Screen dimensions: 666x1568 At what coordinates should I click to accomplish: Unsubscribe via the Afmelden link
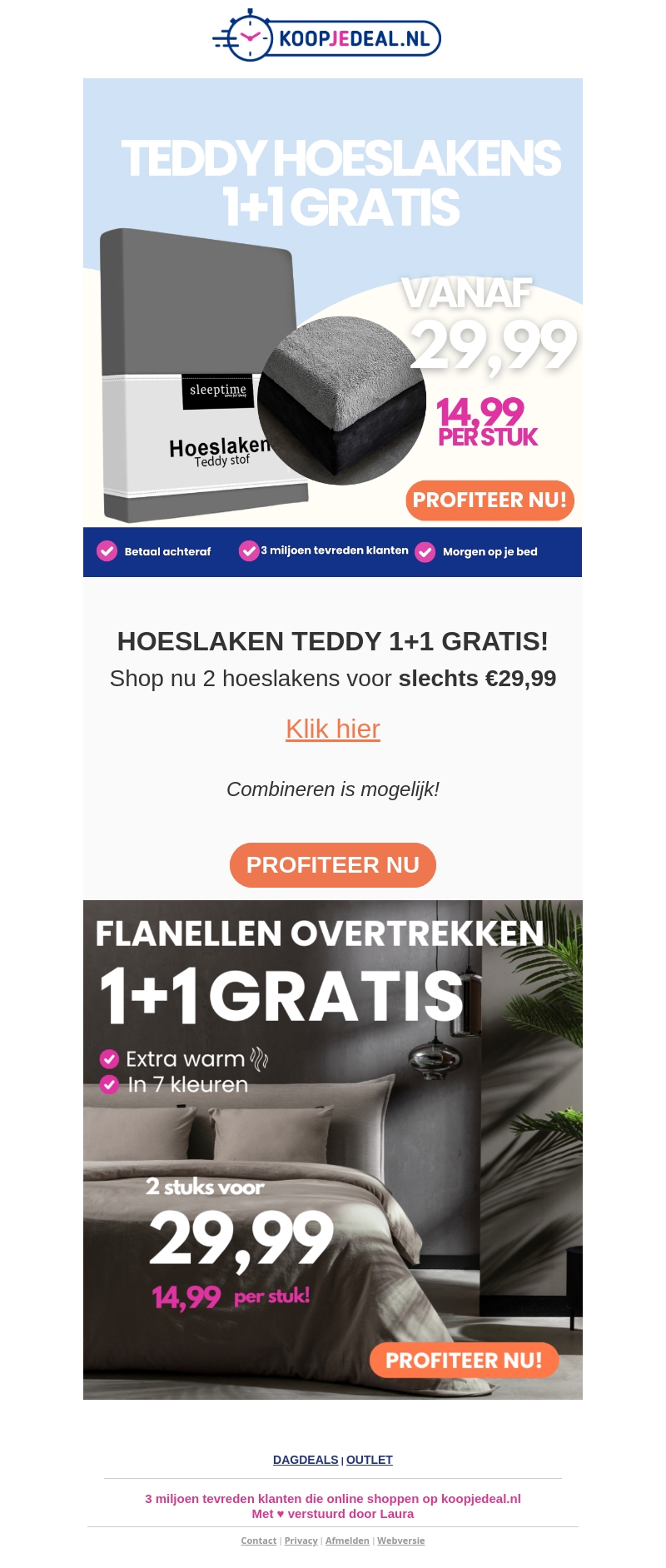pyautogui.click(x=347, y=1541)
